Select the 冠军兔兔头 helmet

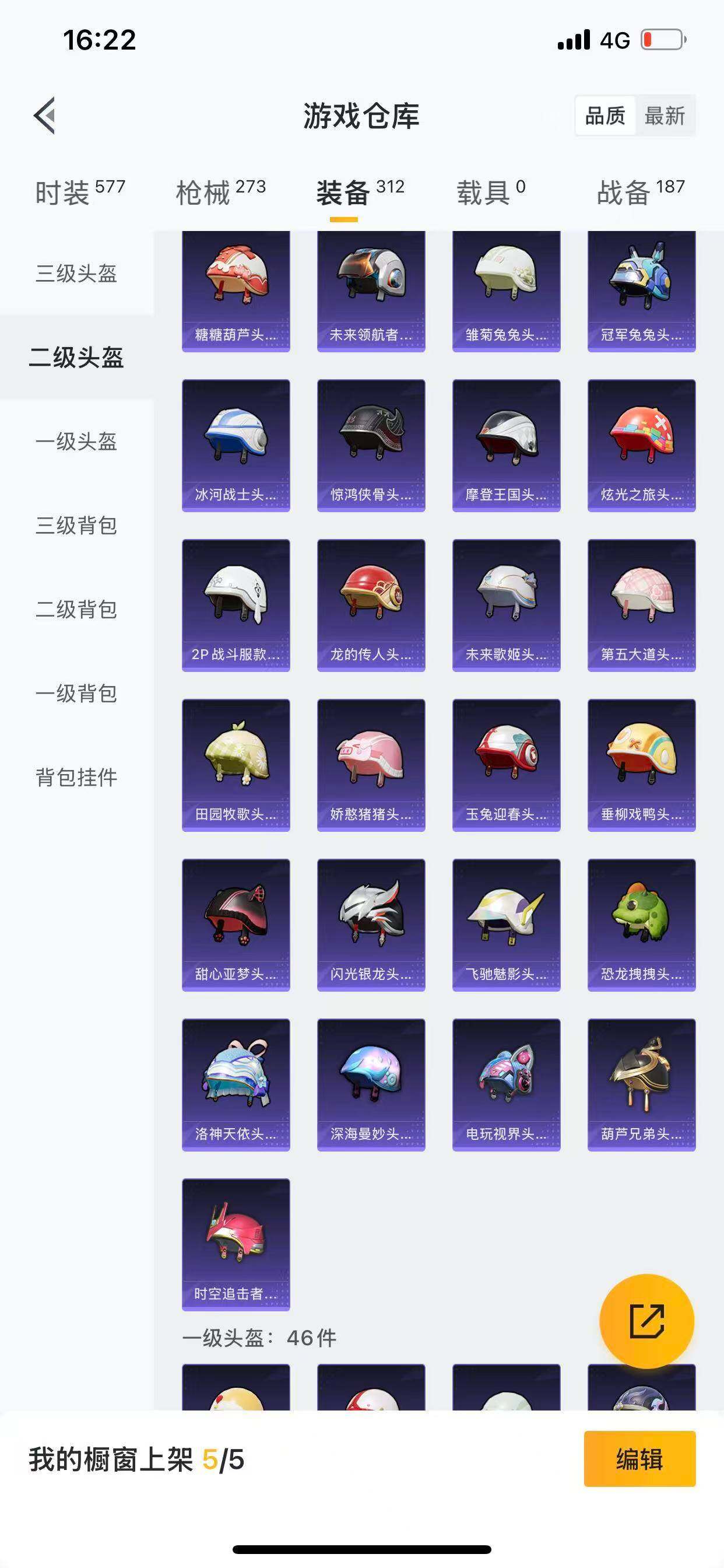[640, 290]
